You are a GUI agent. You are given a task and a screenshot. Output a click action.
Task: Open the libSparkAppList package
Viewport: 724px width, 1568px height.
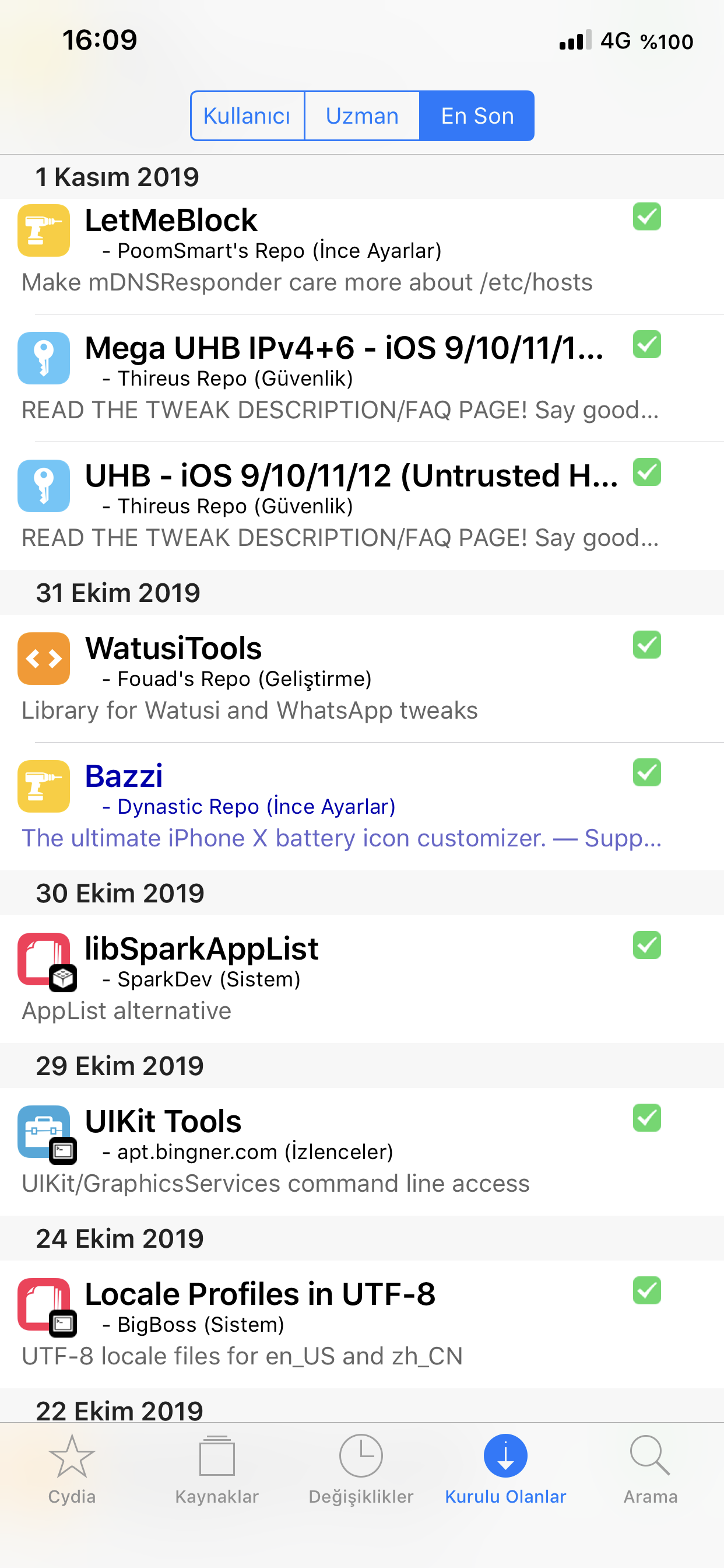point(340,979)
